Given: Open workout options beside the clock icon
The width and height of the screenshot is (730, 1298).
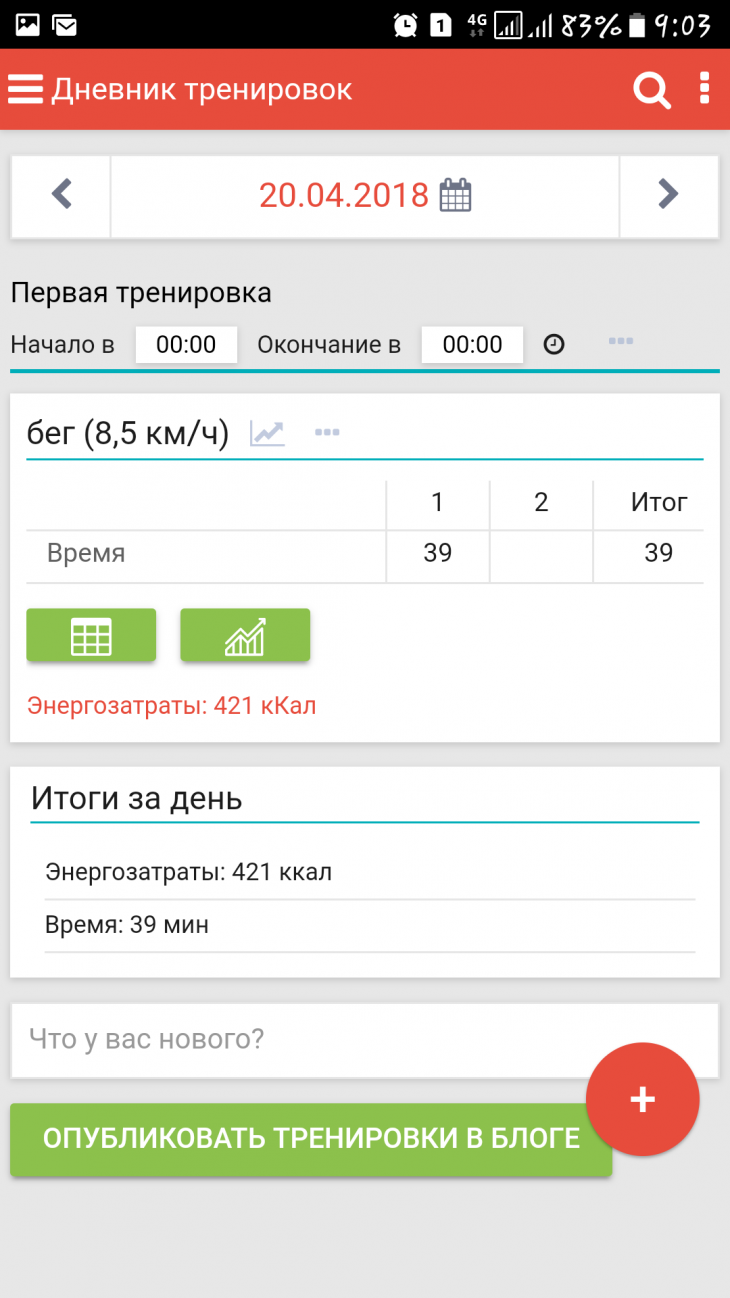Looking at the screenshot, I should 621,342.
